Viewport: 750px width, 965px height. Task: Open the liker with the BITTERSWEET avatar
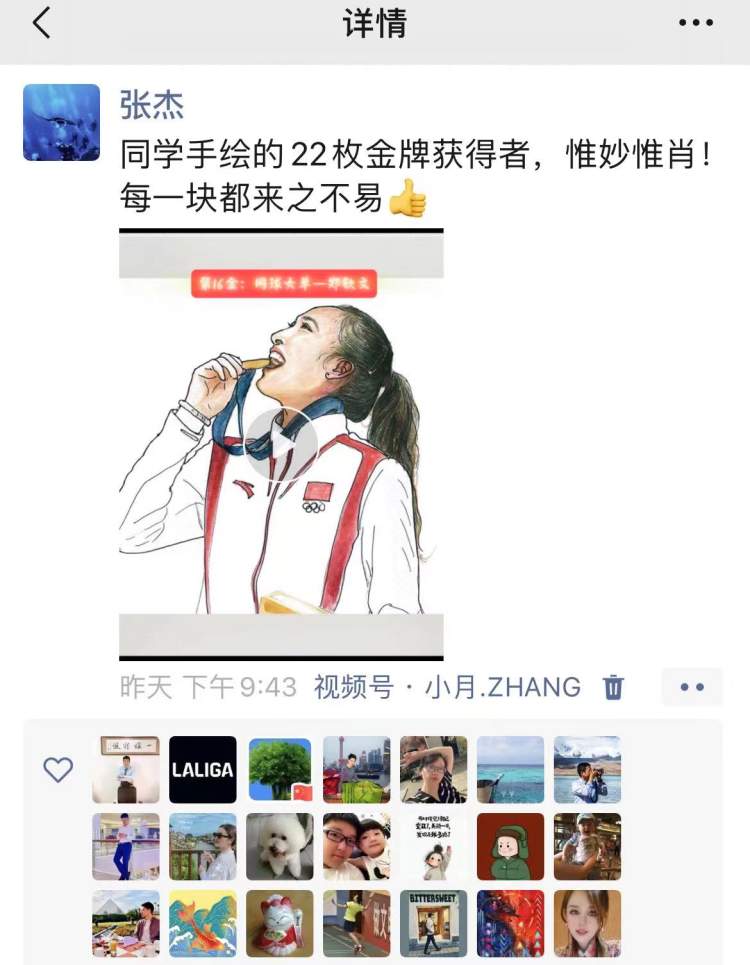(x=433, y=923)
